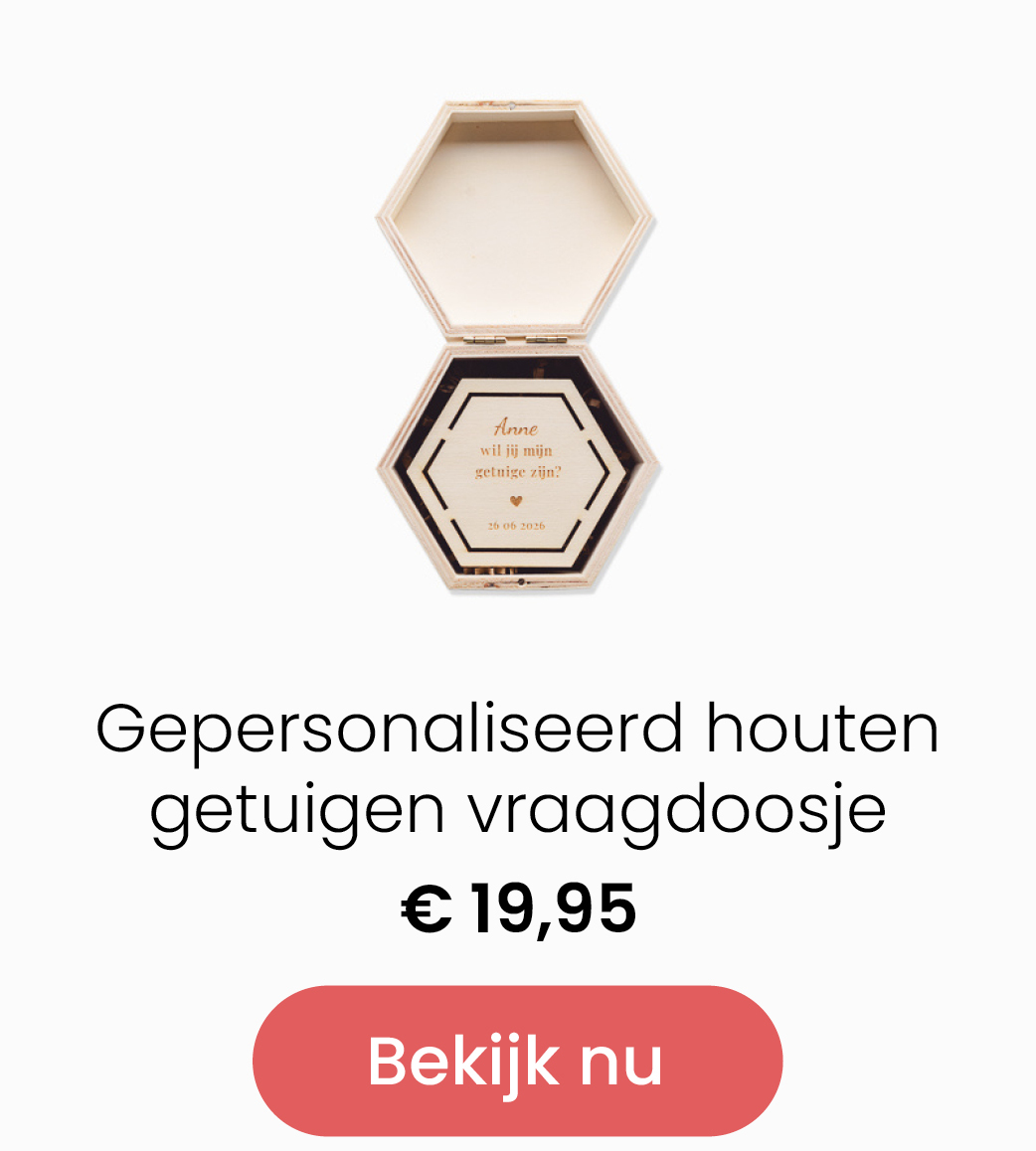The height and width of the screenshot is (1151, 1036).
Task: Open the houten getuigen vraagdoosje product image
Action: (515, 346)
